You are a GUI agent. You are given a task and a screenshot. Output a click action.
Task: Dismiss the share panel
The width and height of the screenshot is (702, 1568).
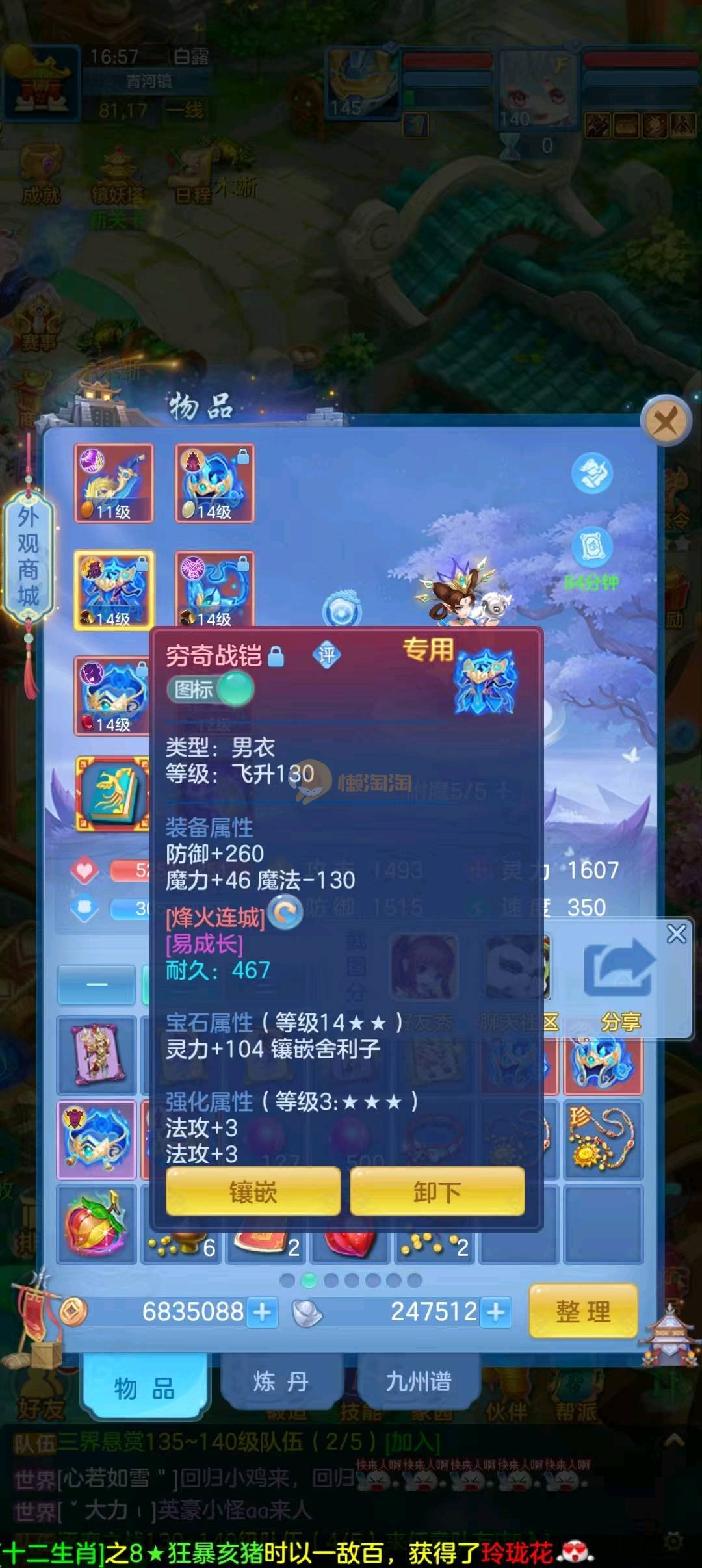(x=676, y=934)
